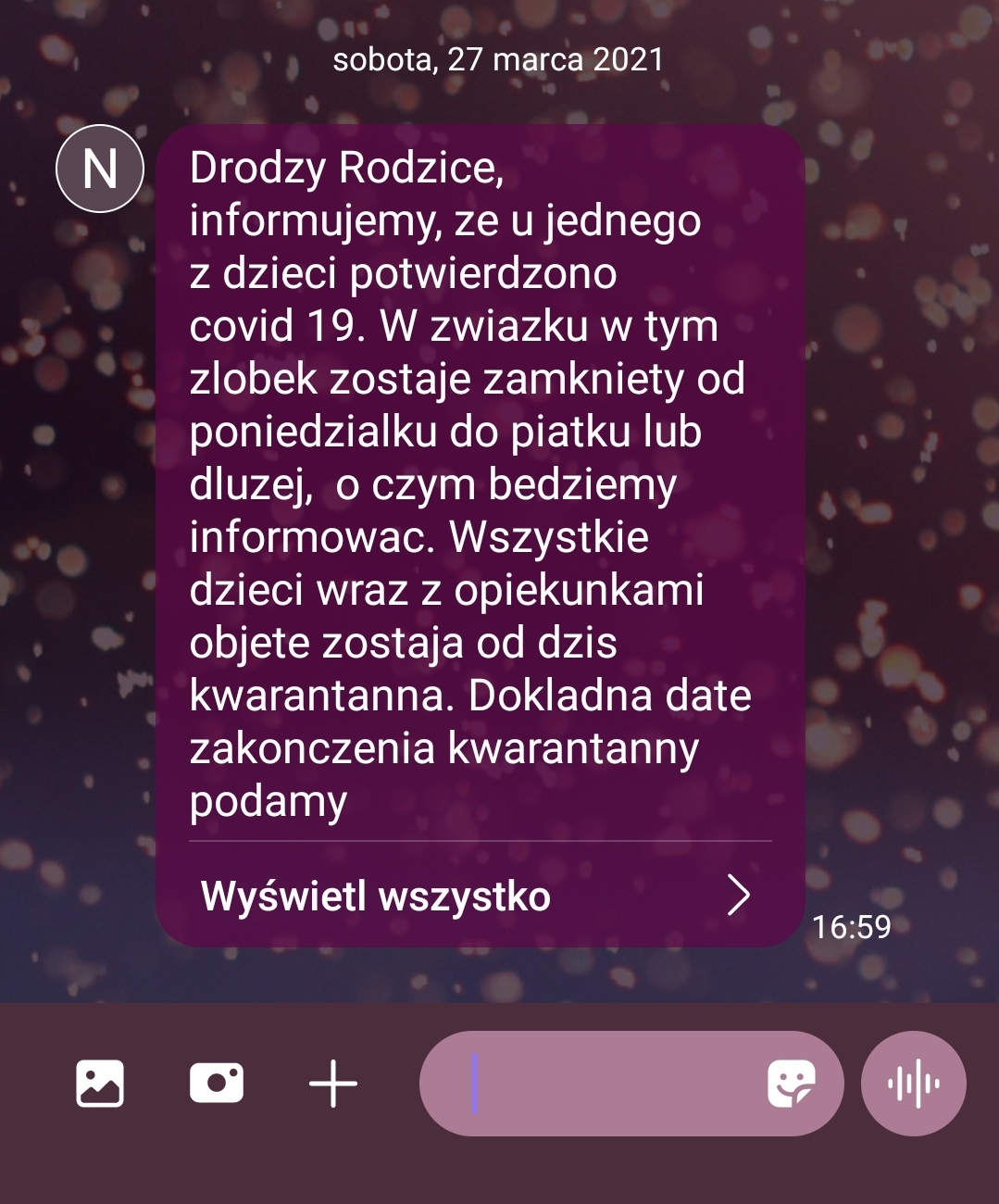Open the sticker picker in message field
Viewport: 999px width, 1204px height.
[x=791, y=1083]
